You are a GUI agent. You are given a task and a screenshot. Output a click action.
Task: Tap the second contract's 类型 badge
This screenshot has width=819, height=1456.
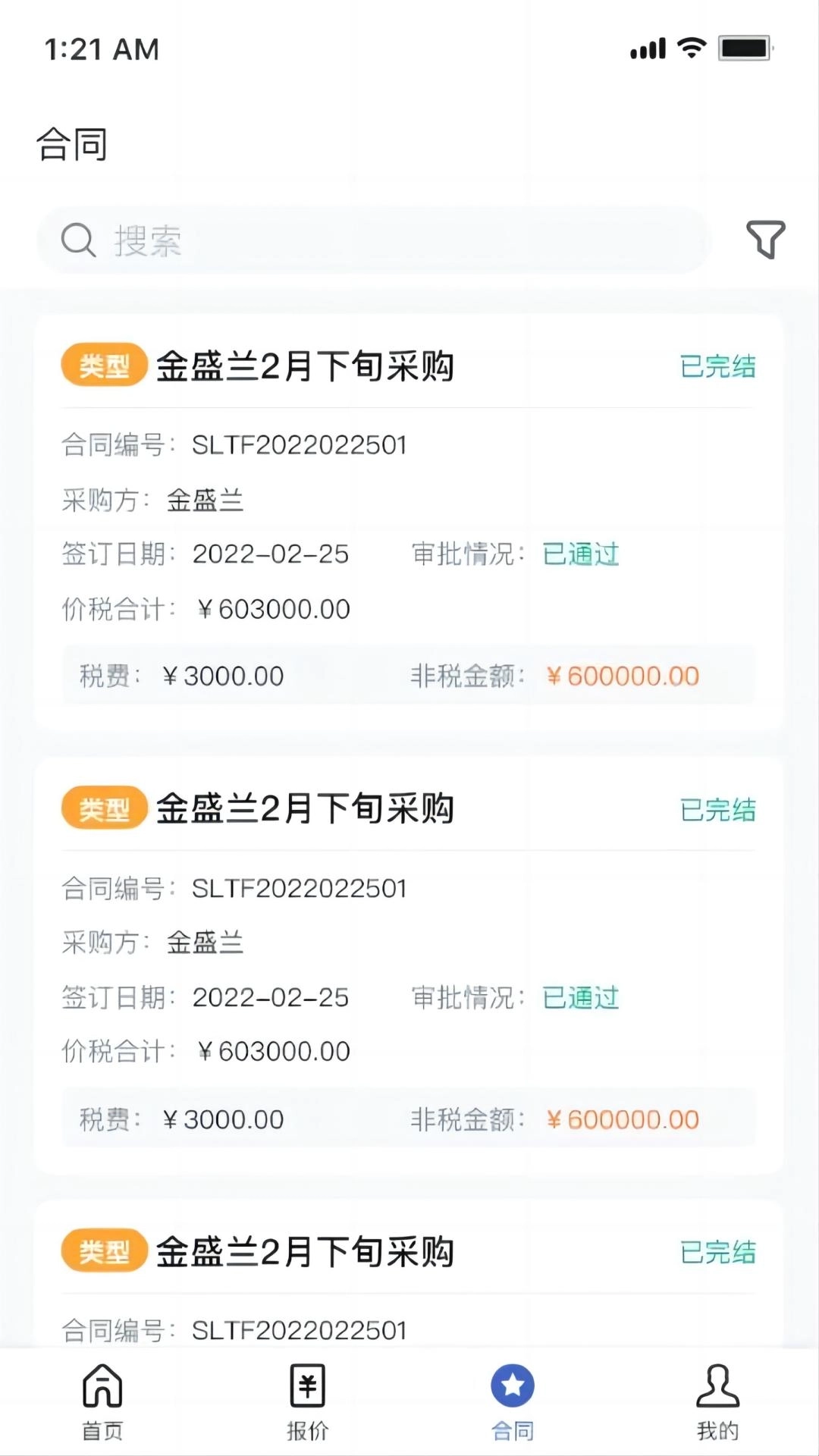(x=104, y=808)
